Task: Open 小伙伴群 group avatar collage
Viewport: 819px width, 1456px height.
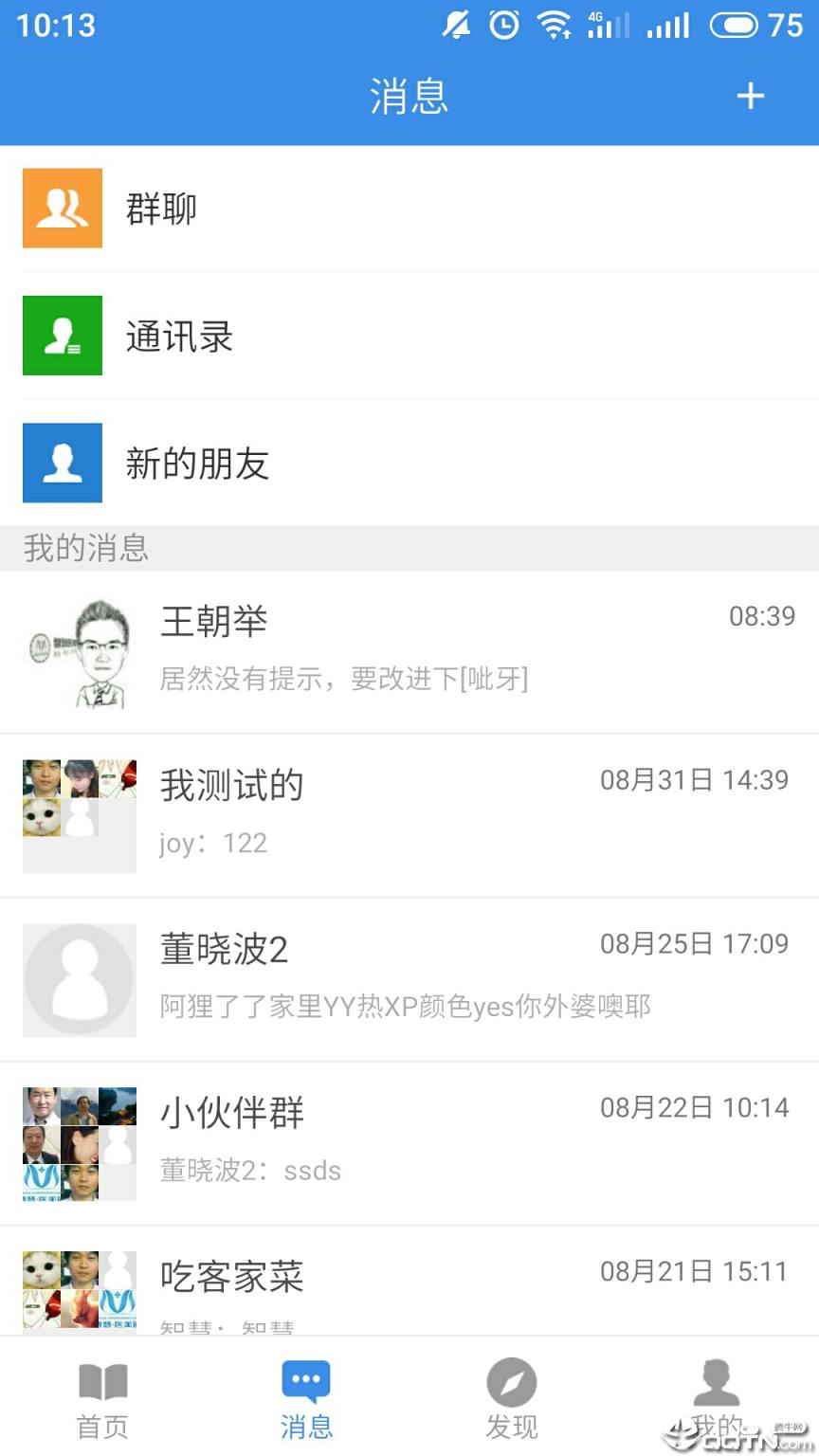Action: point(79,1142)
